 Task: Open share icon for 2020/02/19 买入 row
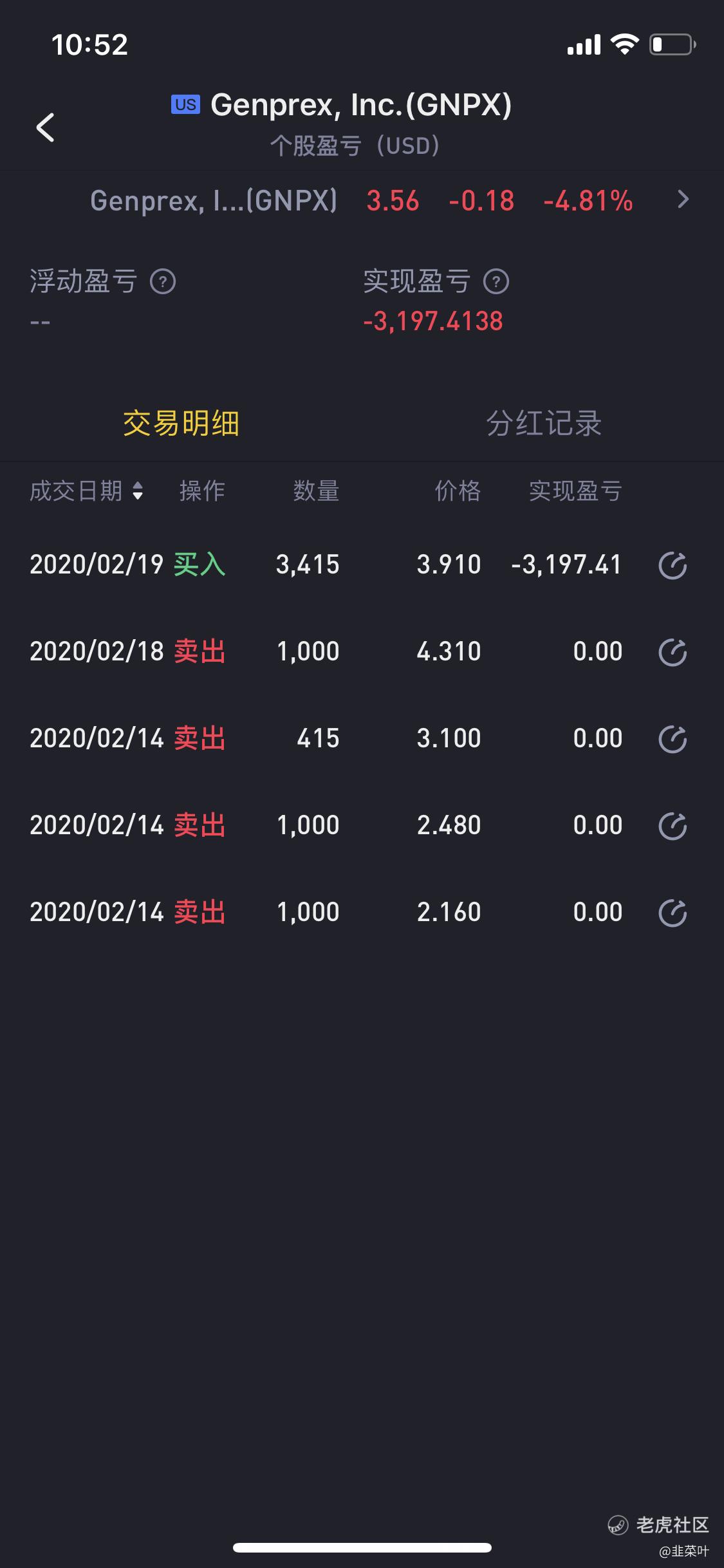673,566
